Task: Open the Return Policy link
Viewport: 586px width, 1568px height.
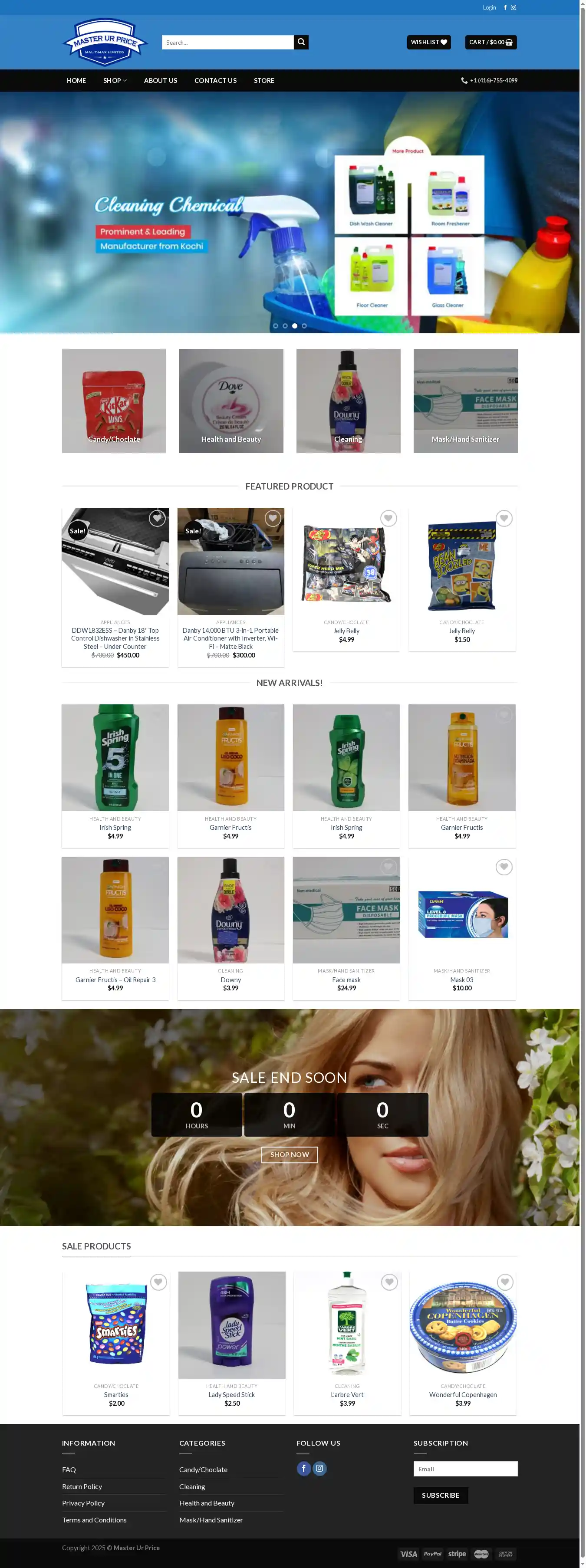Action: 82,1486
